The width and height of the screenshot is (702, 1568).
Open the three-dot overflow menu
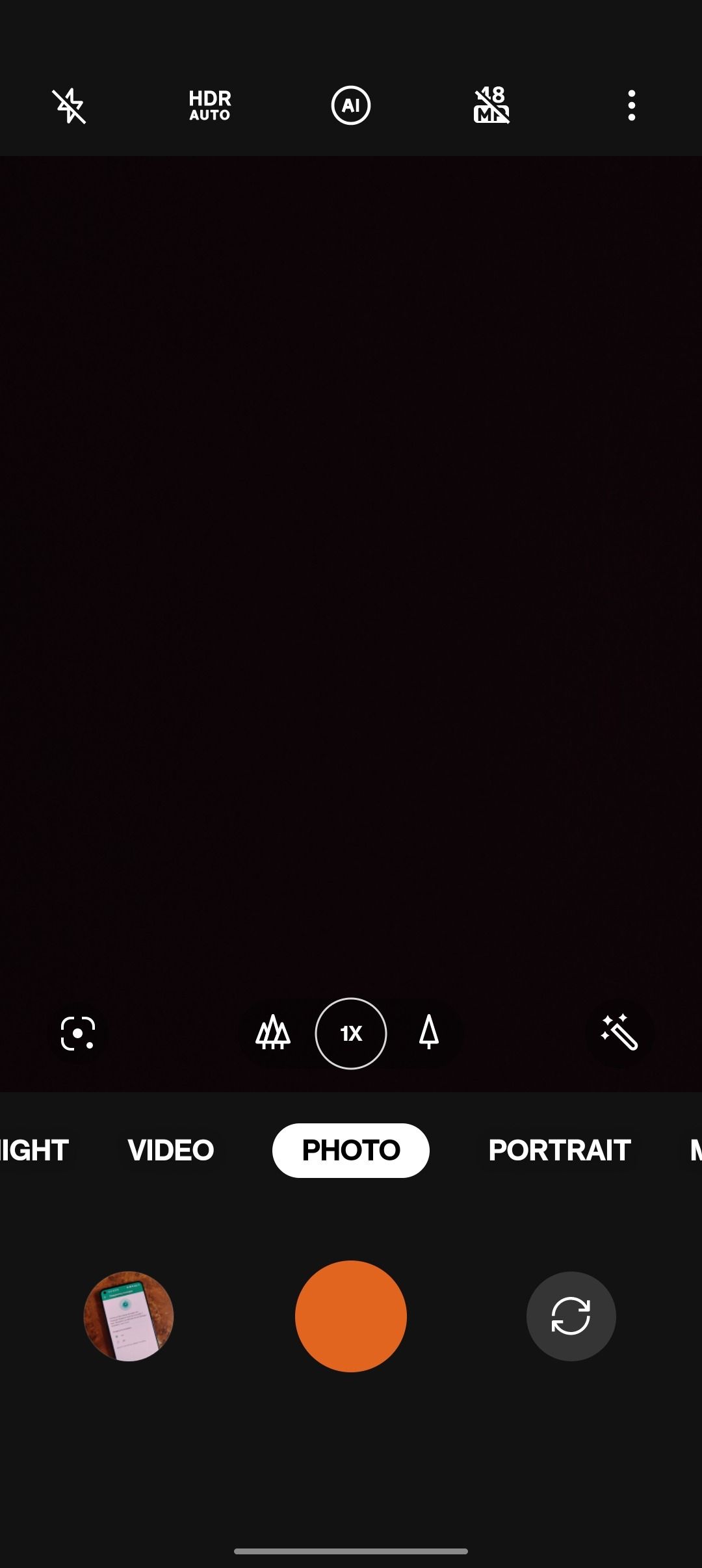tap(631, 105)
